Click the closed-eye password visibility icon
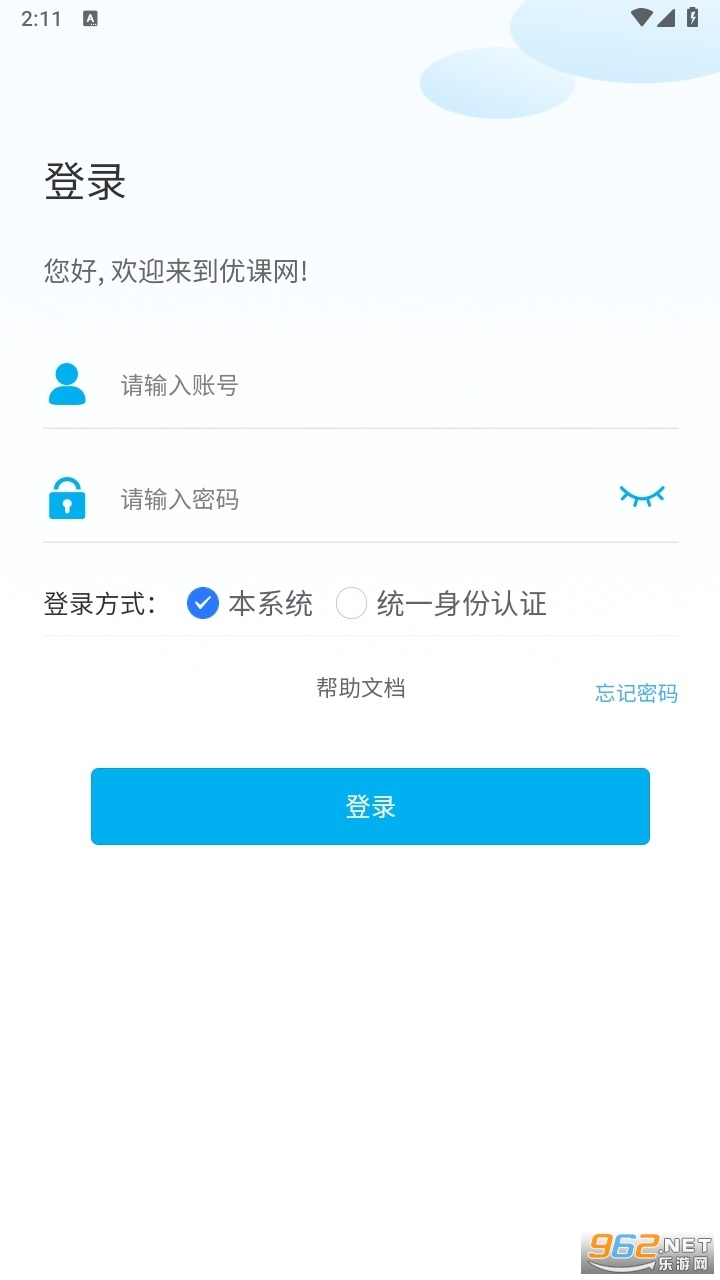Viewport: 720px width, 1280px height. [x=642, y=495]
